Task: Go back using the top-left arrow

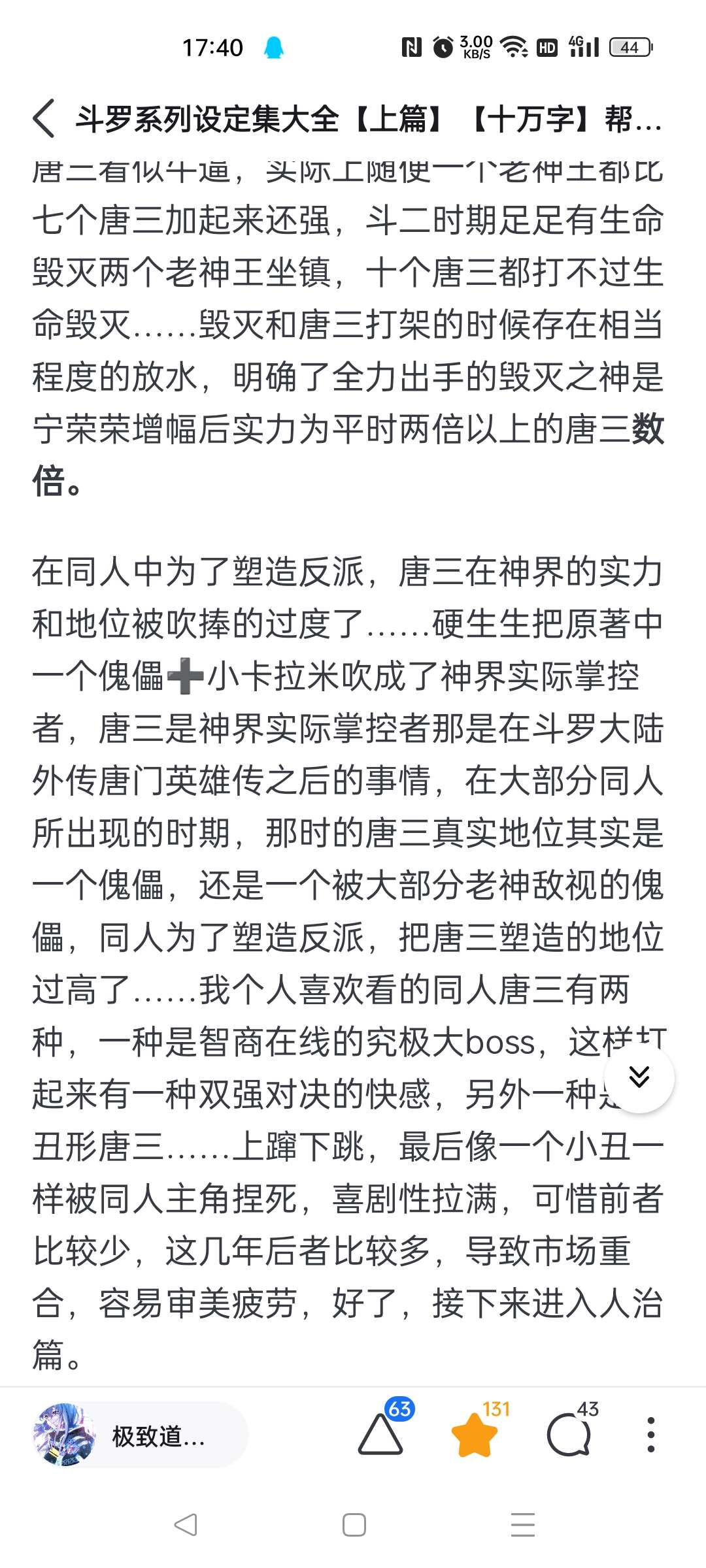Action: pos(44,119)
